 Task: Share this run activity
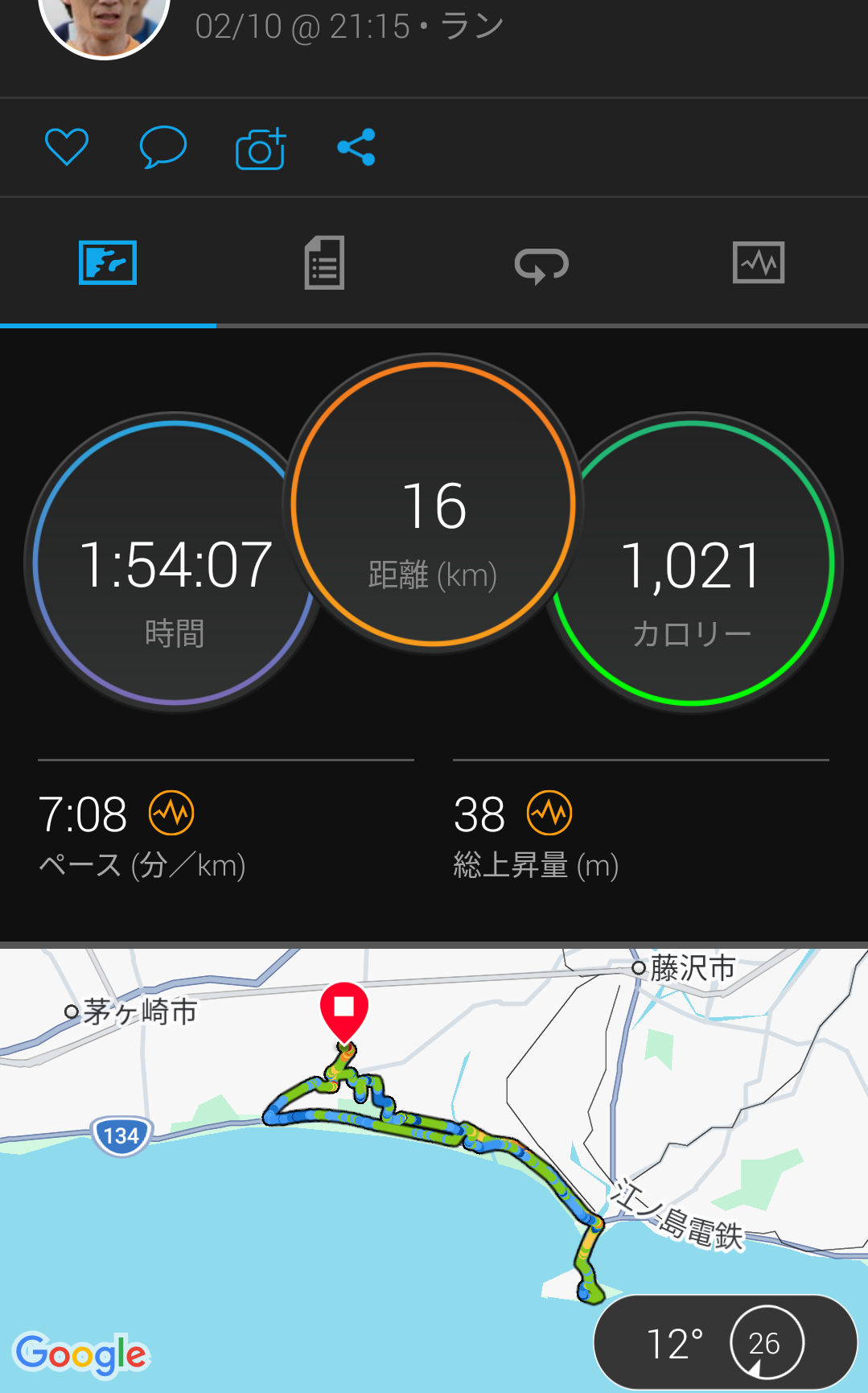(356, 147)
